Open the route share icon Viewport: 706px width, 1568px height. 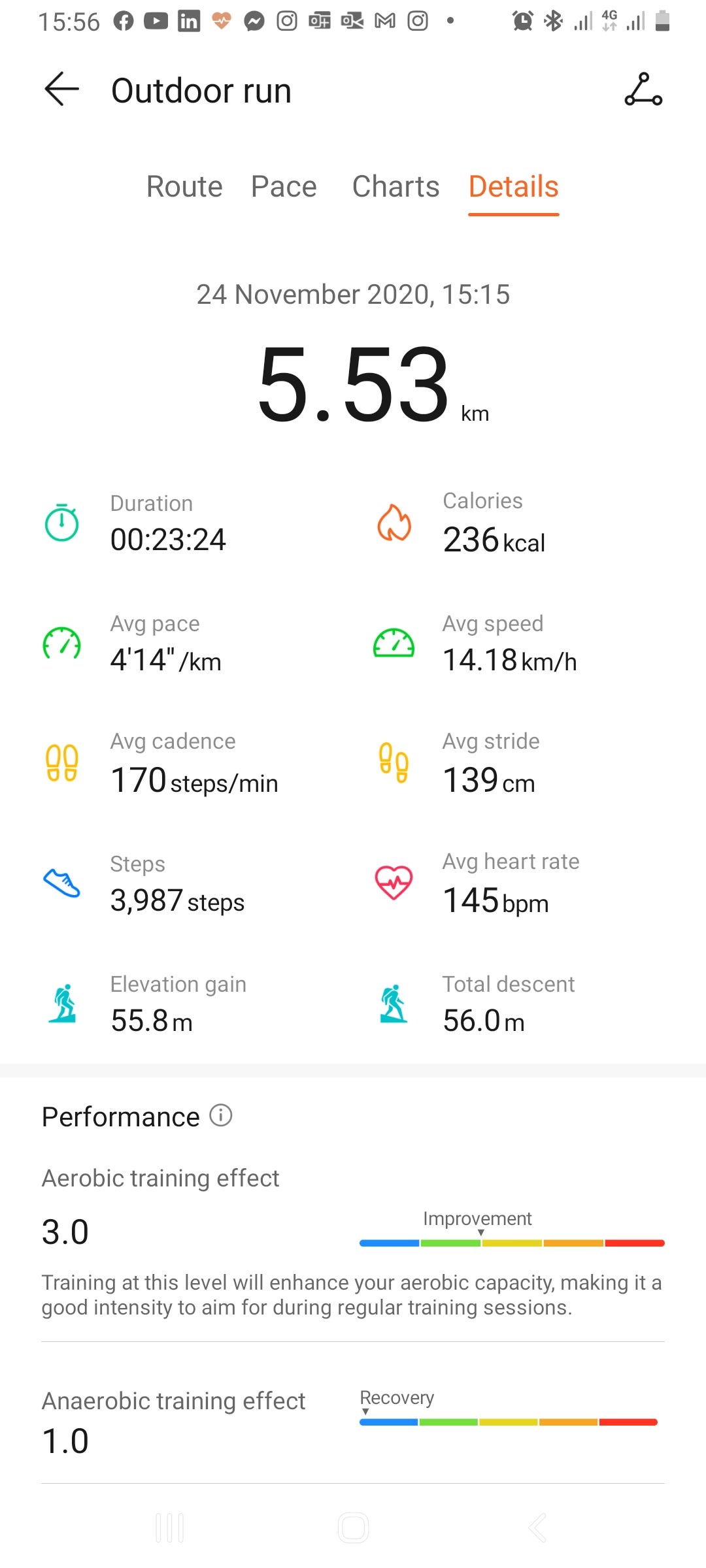(x=643, y=90)
